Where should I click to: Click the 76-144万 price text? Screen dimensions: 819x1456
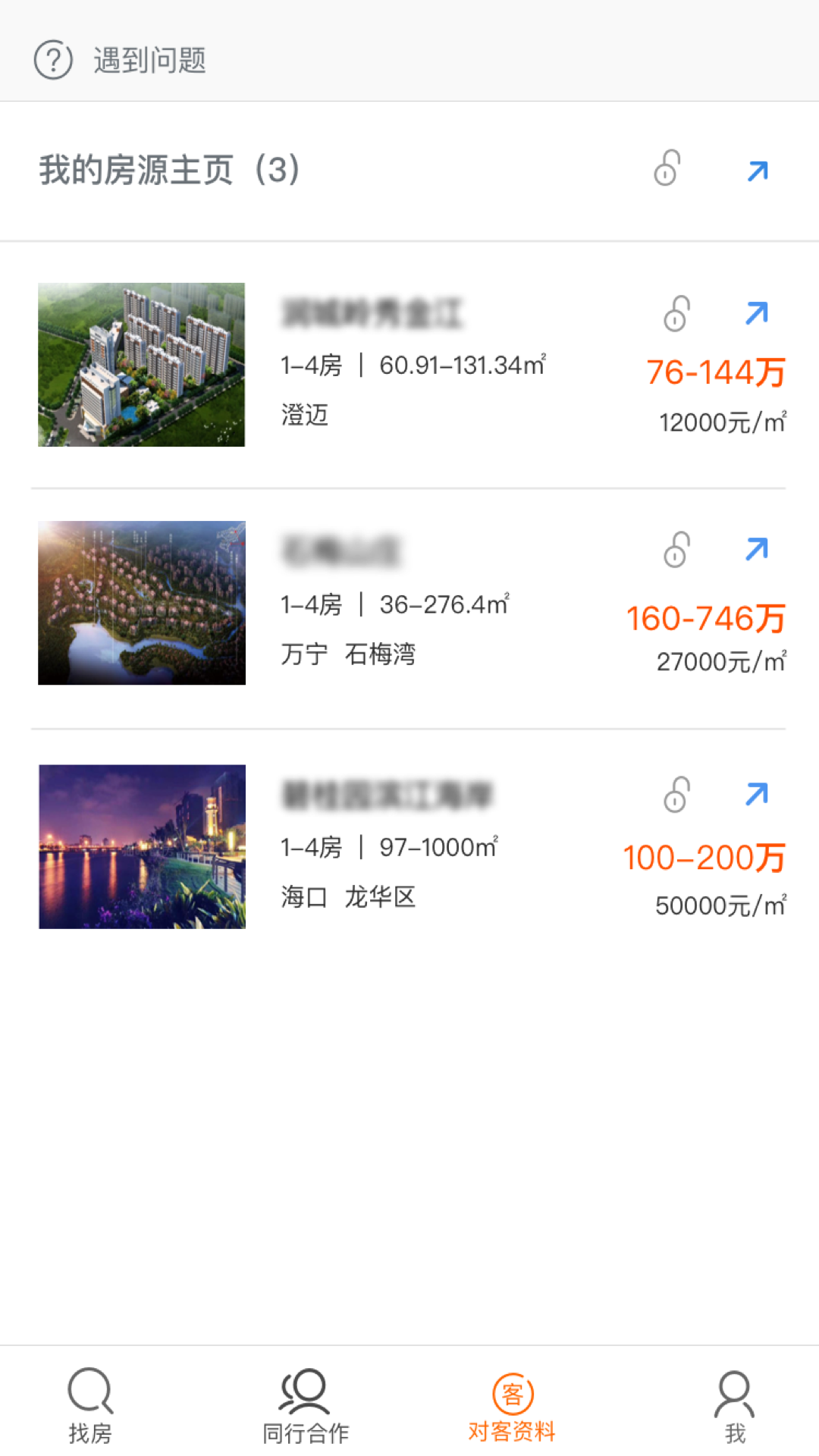(716, 373)
